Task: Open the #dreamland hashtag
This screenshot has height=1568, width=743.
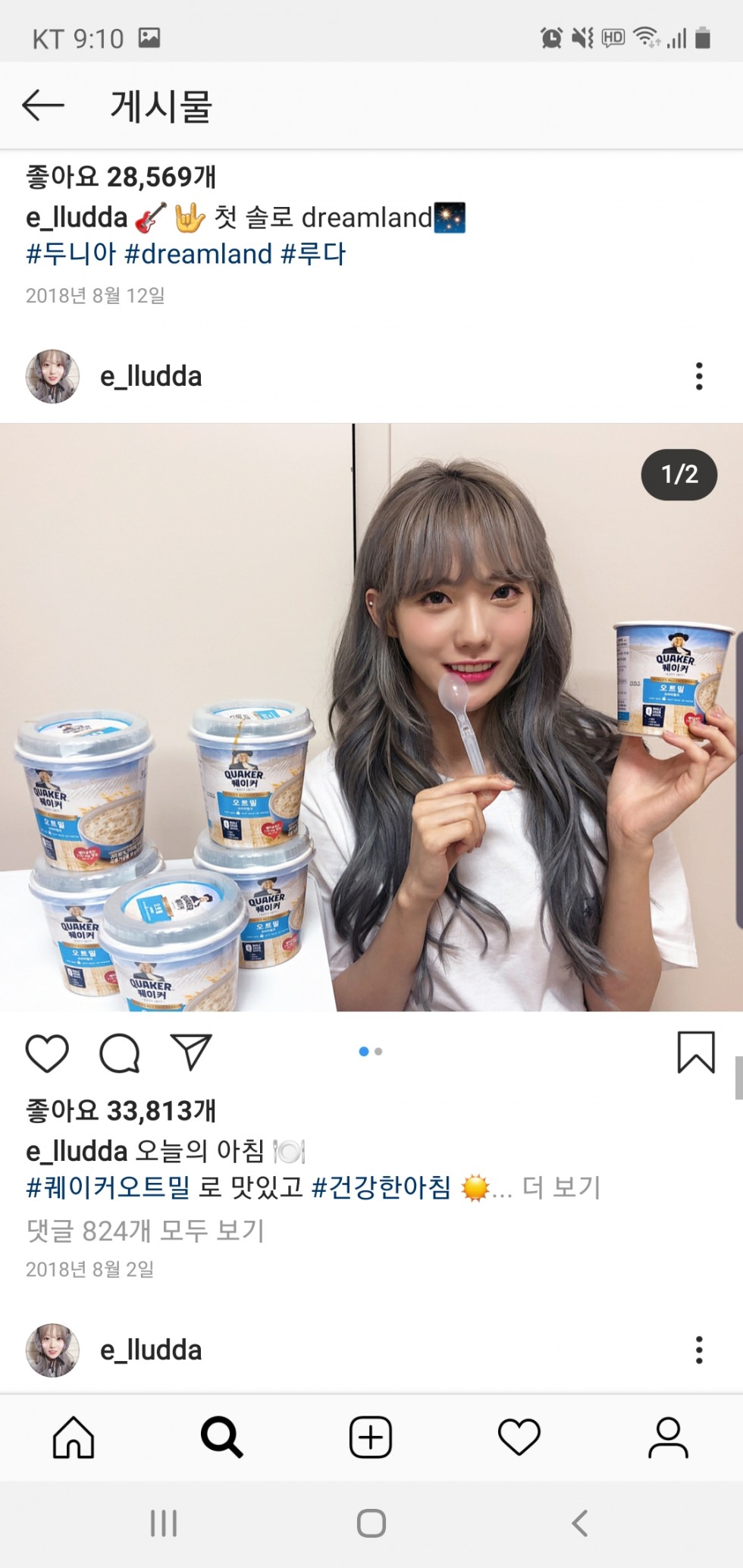Action: click(x=198, y=254)
